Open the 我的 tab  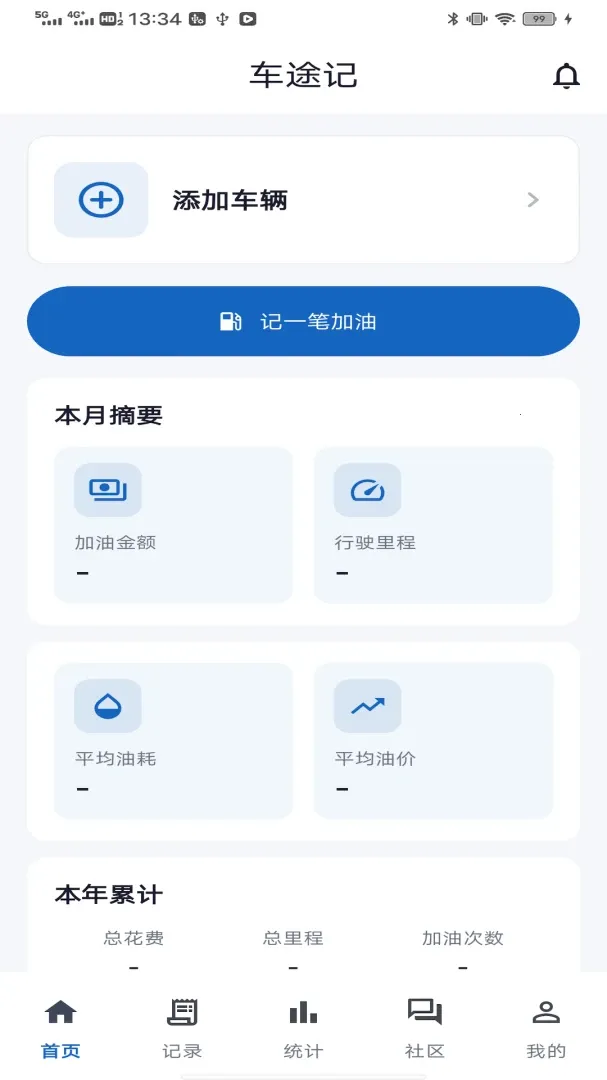[x=546, y=1029]
